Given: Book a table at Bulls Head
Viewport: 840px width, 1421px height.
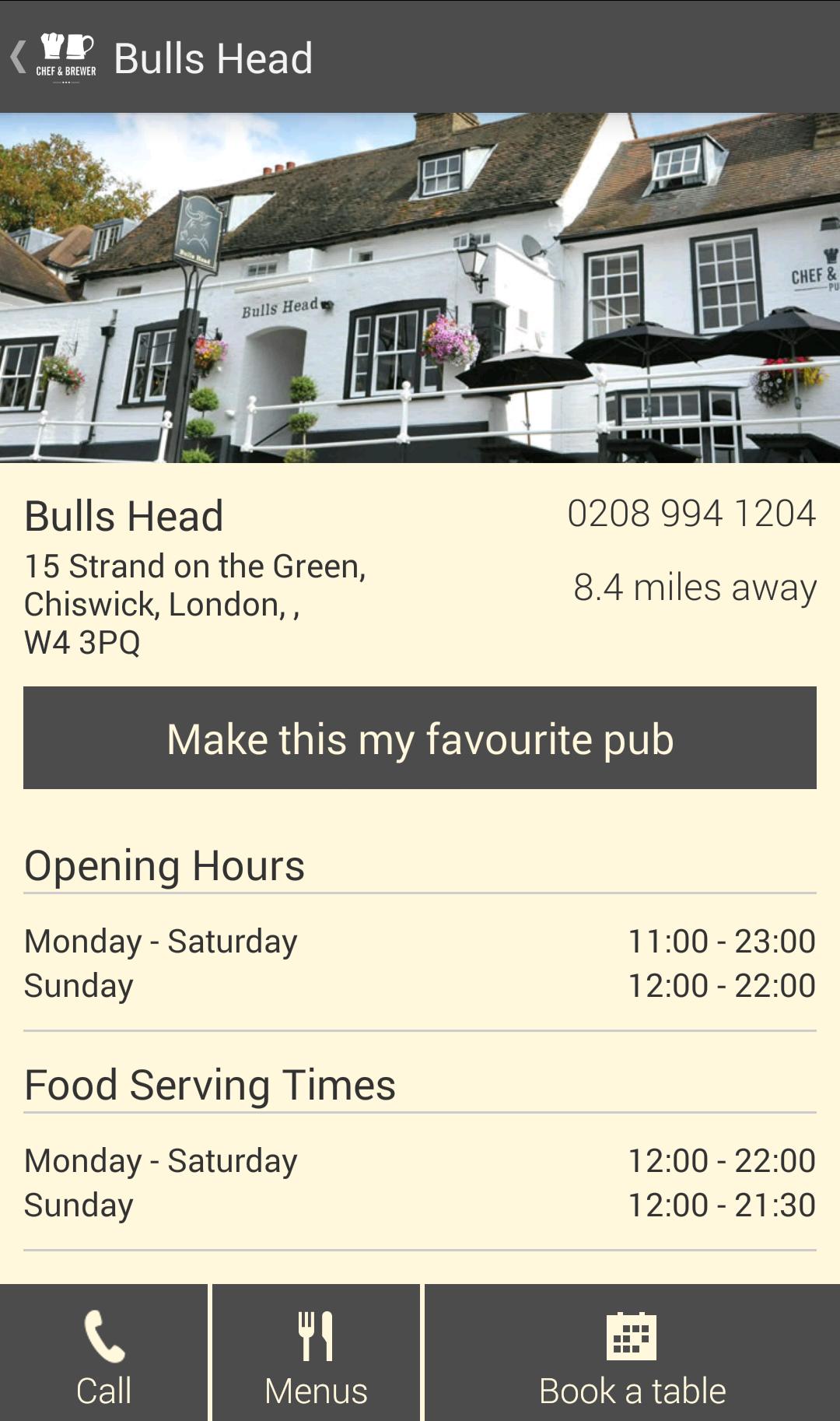Looking at the screenshot, I should pyautogui.click(x=632, y=1354).
